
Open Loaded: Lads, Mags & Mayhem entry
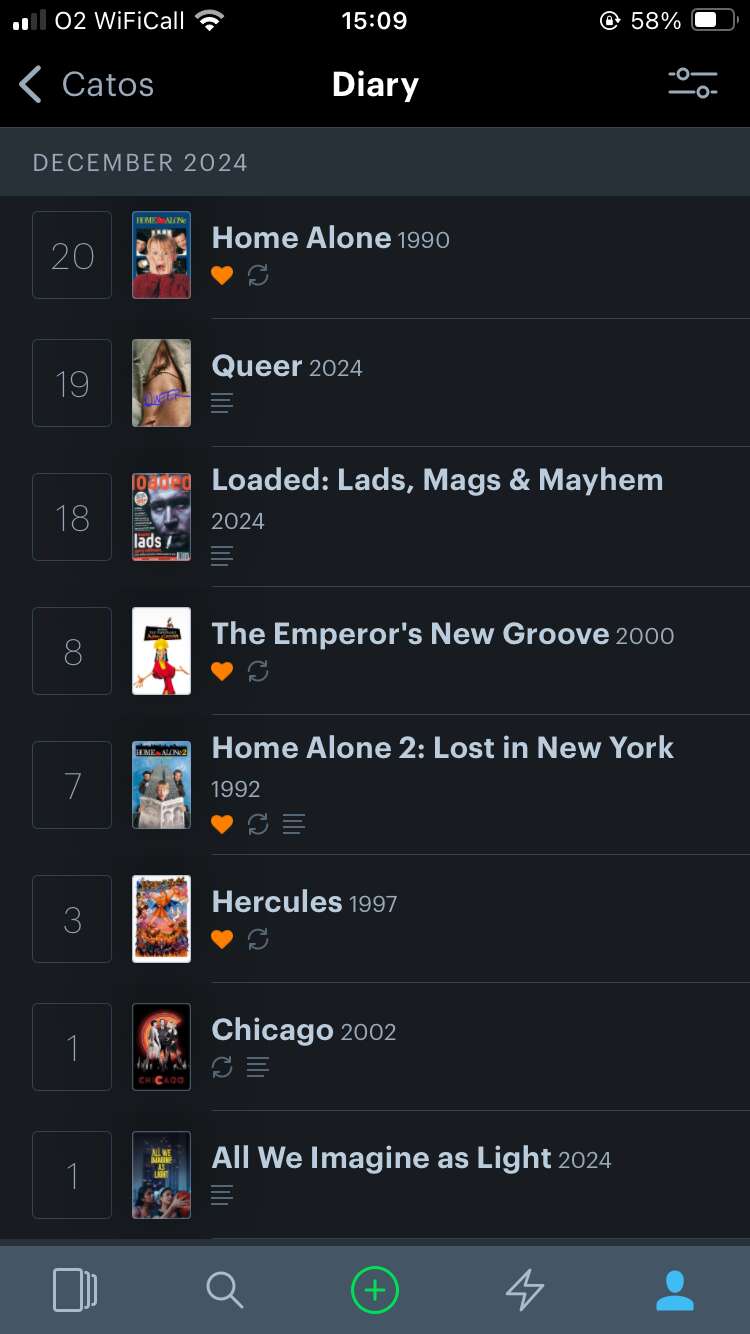[x=437, y=481]
